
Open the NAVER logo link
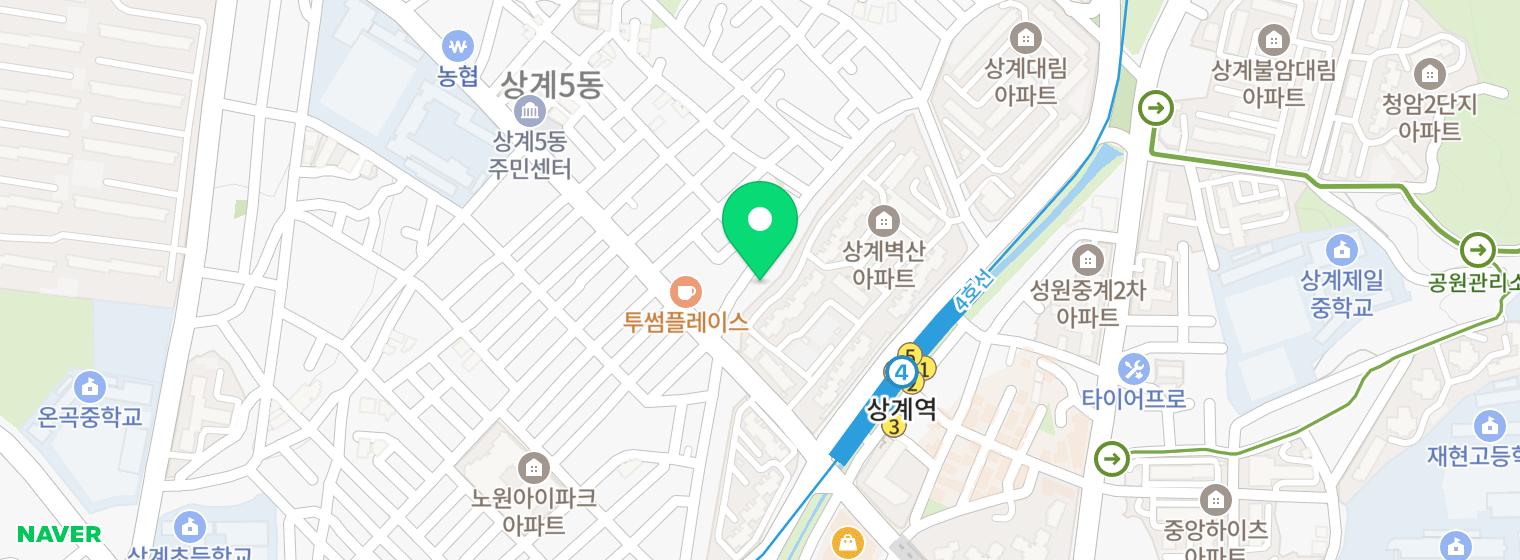[59, 534]
